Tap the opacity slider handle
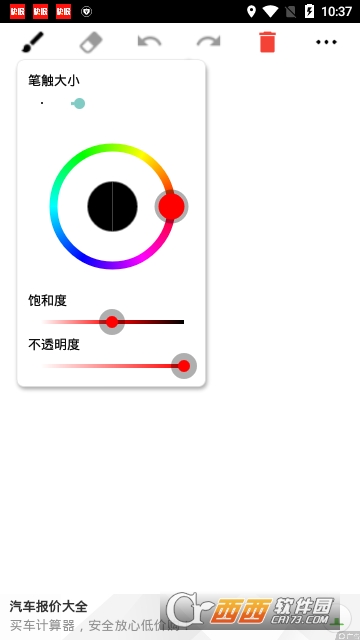360x640 pixels. coord(184,366)
